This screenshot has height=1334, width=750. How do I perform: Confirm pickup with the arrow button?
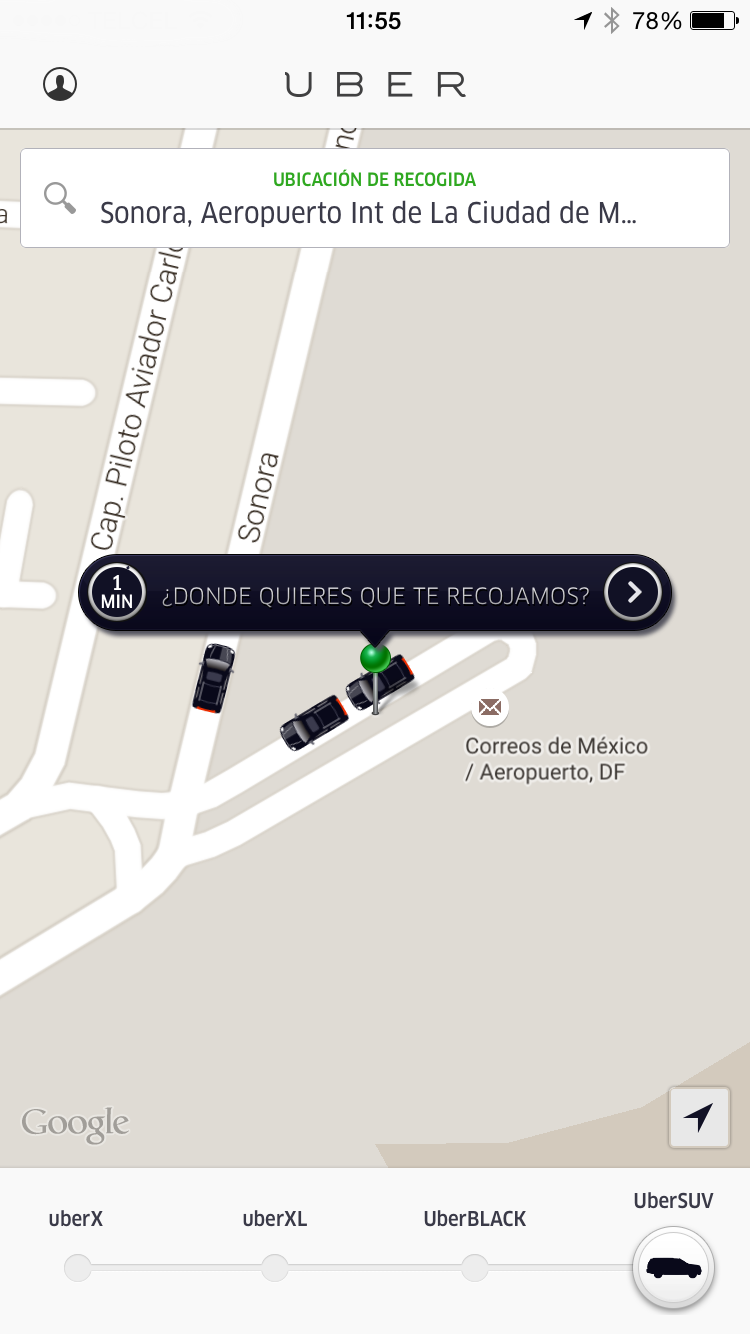[634, 593]
